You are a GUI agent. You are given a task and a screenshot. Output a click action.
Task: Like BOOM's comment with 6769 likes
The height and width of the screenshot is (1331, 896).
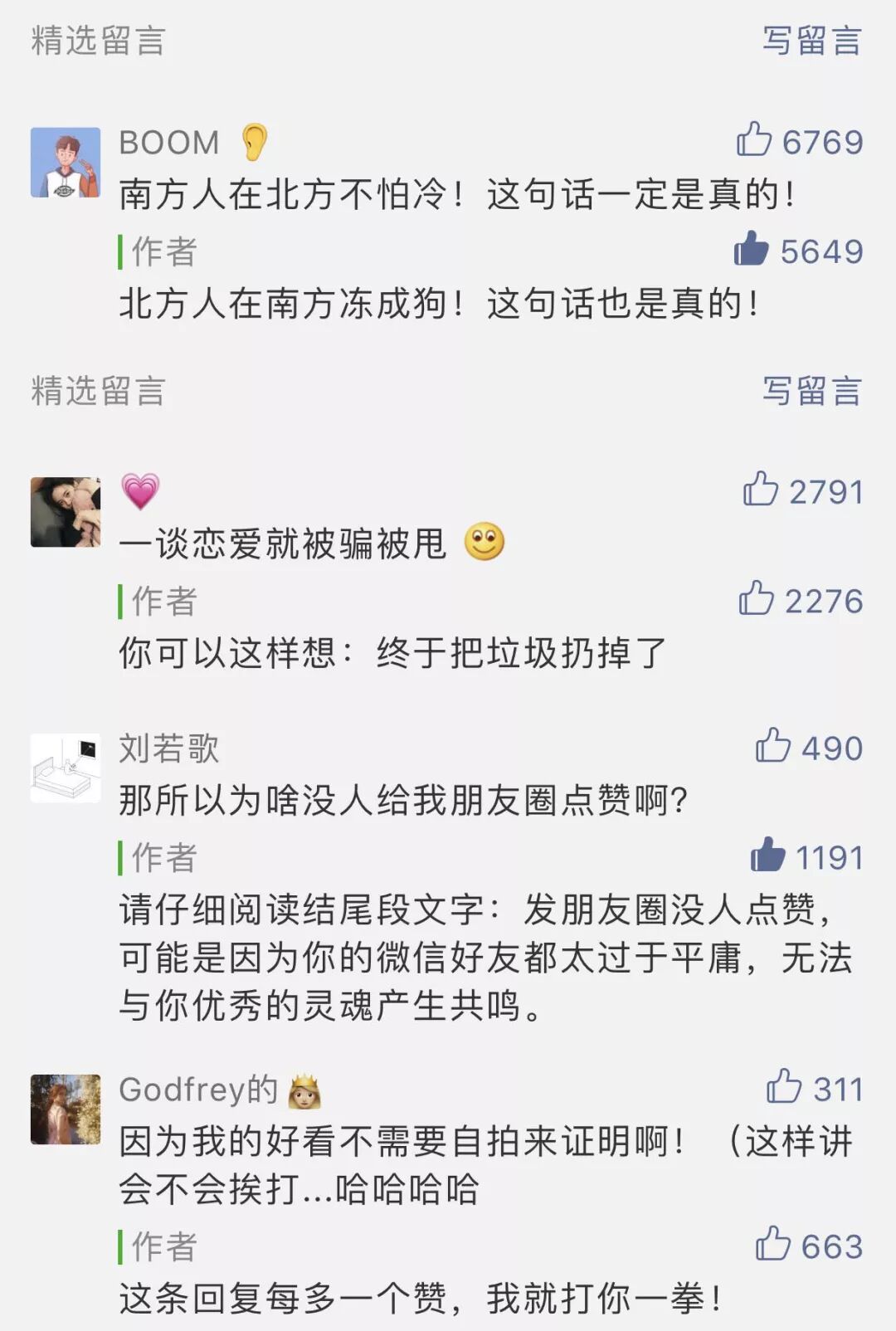click(754, 139)
